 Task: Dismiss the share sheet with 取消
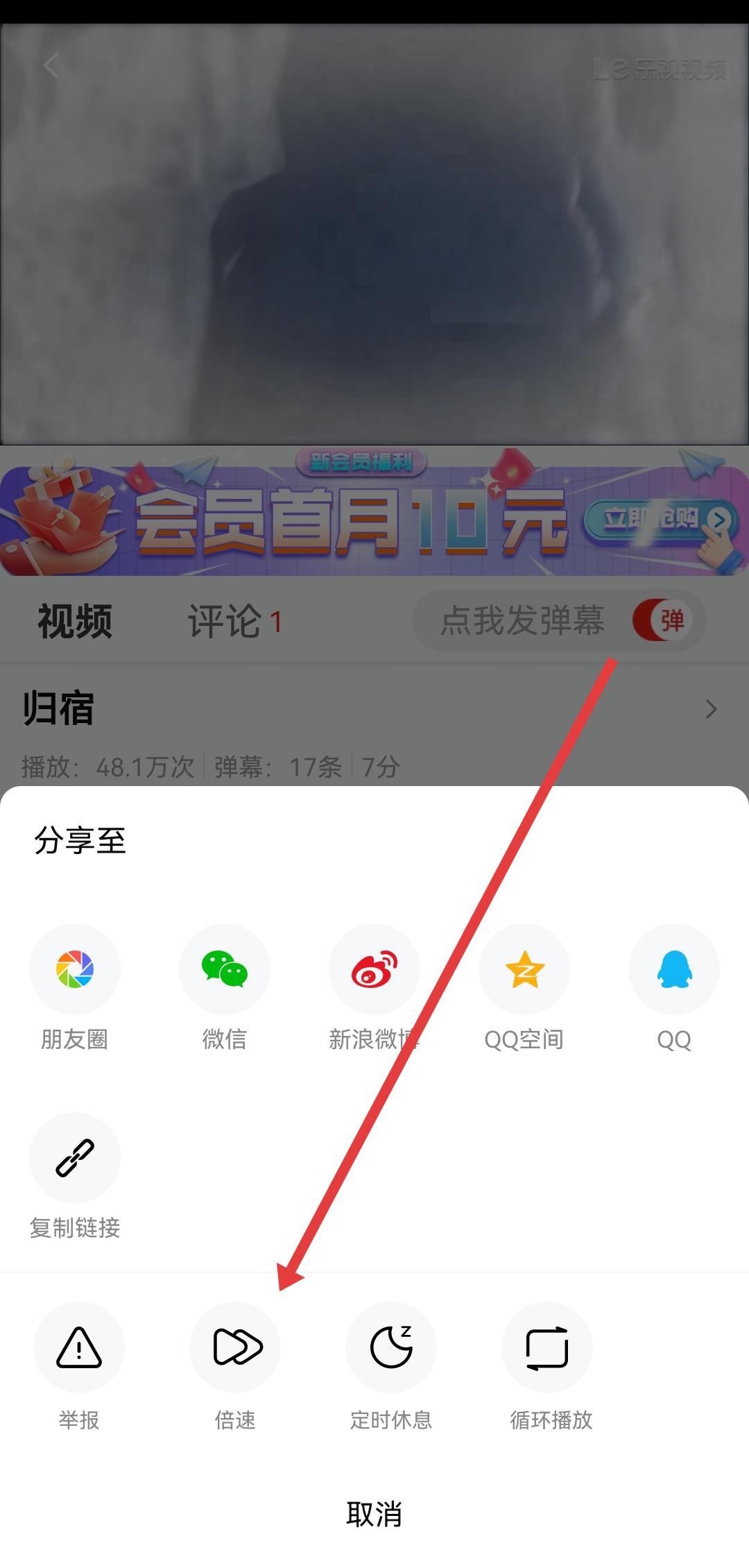coord(374,1514)
